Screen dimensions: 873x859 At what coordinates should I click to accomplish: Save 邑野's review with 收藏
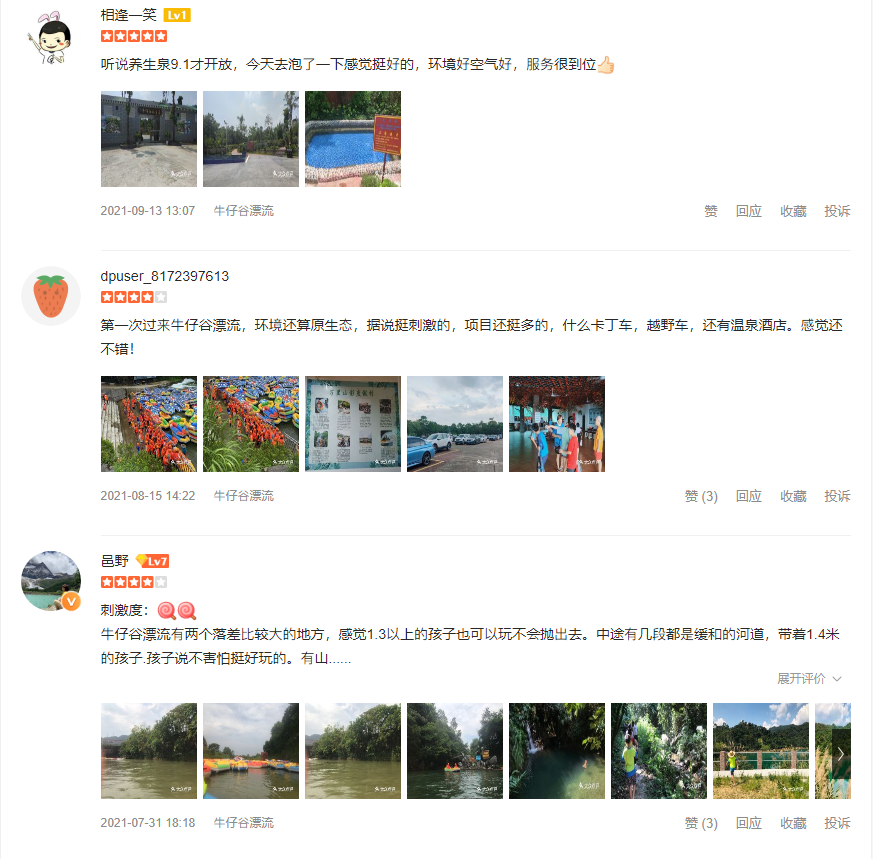click(793, 823)
